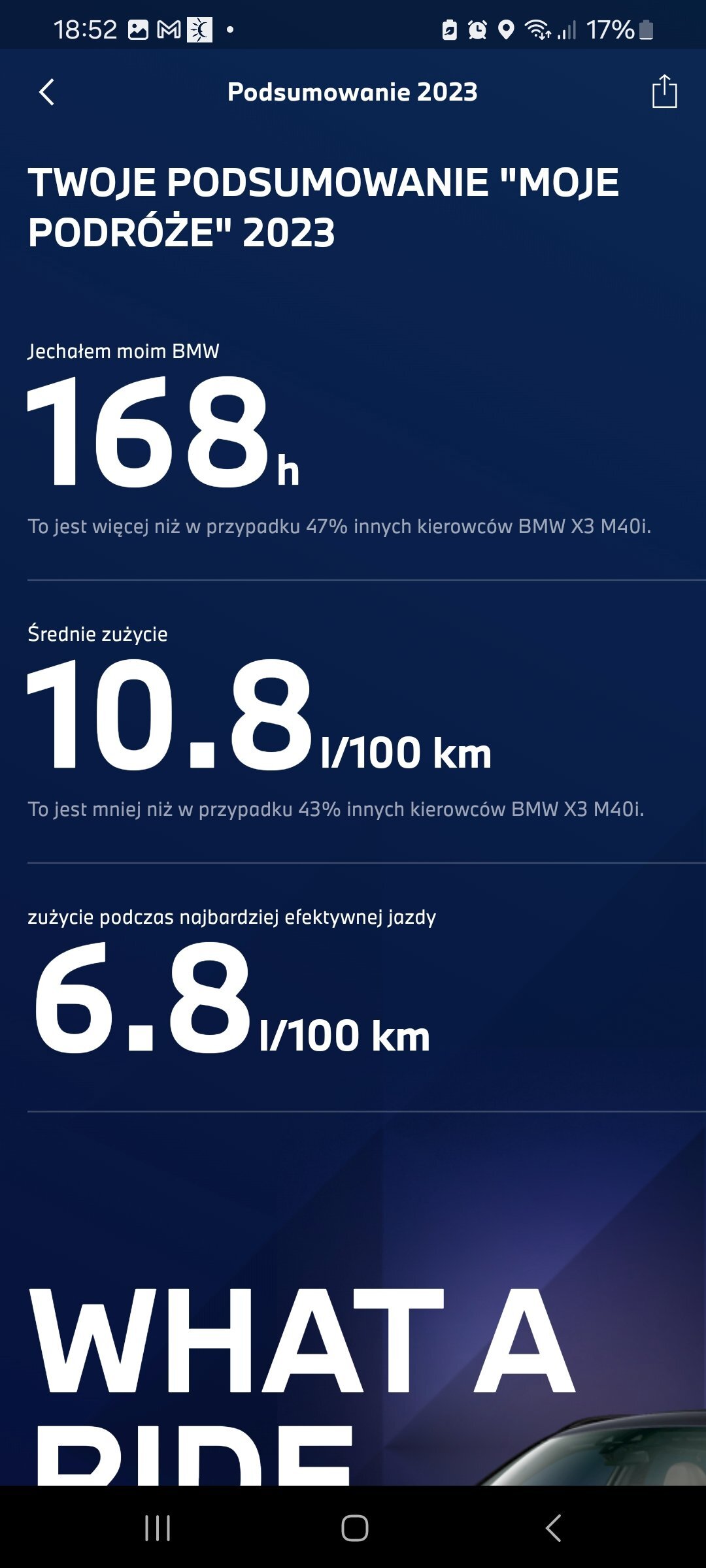This screenshot has width=706, height=1568.
Task: Go to the home screen
Action: point(354,1528)
